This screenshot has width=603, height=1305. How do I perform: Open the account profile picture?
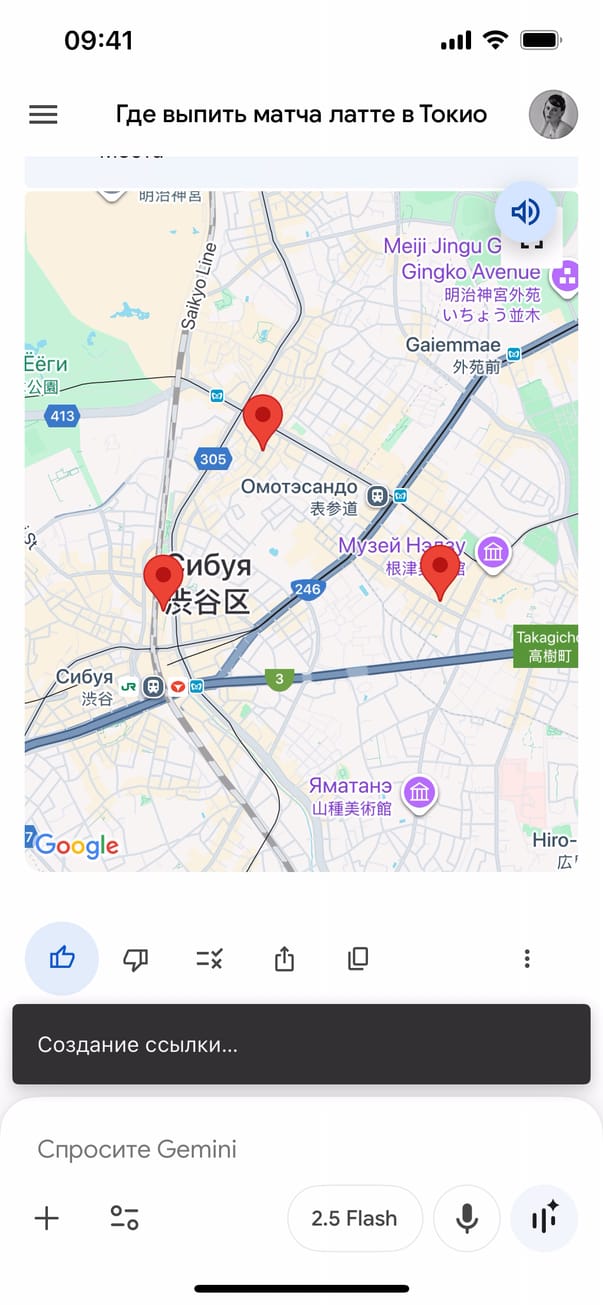553,114
